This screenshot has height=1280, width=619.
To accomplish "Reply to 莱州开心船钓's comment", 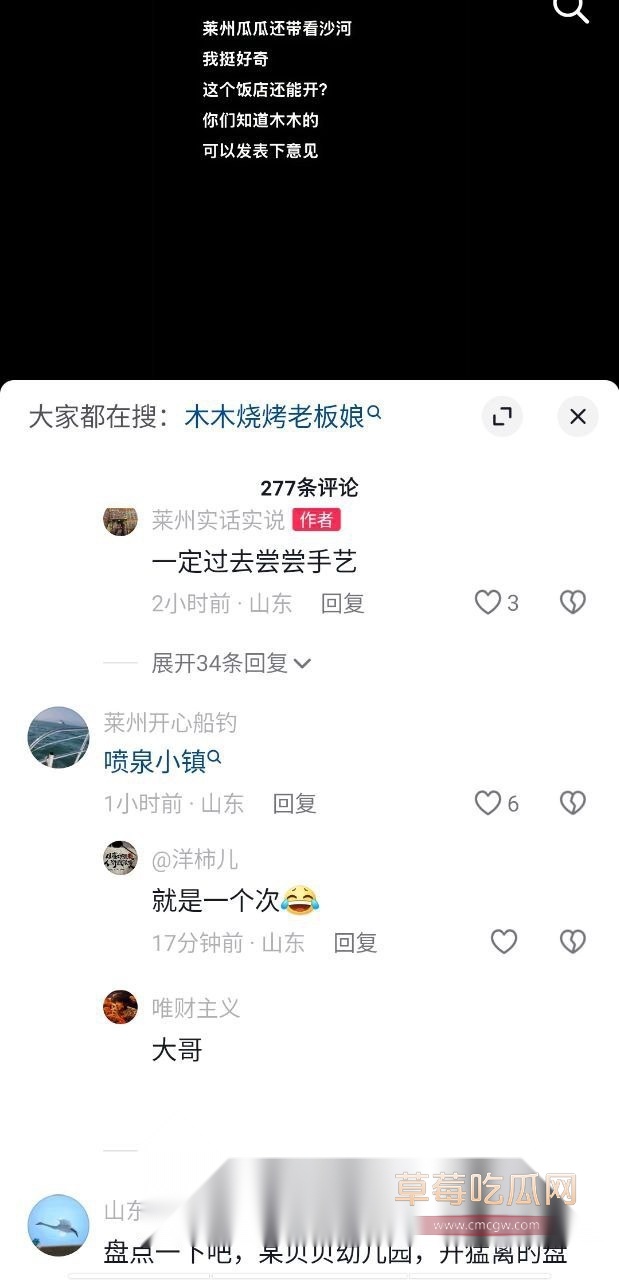I will pos(294,803).
